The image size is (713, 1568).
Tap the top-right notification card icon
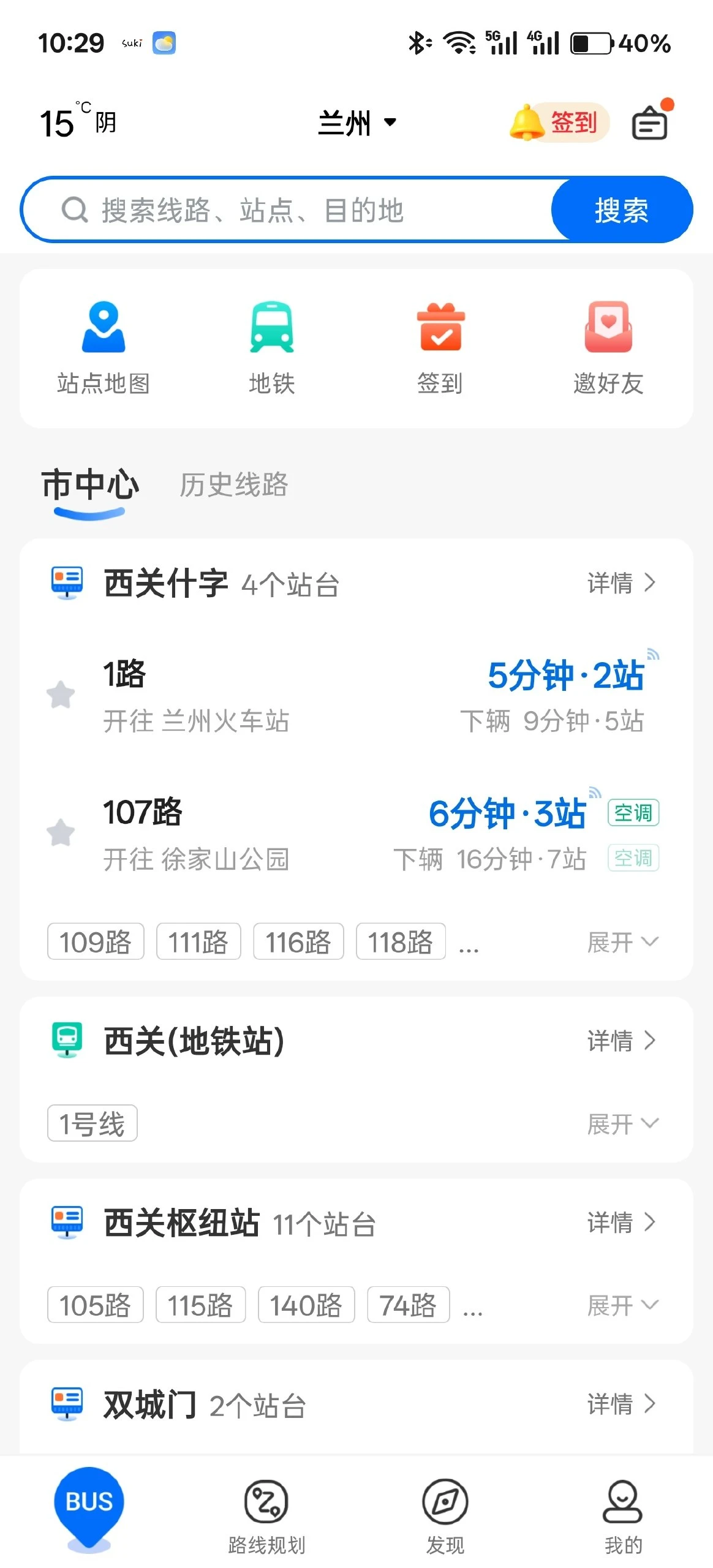click(x=650, y=121)
